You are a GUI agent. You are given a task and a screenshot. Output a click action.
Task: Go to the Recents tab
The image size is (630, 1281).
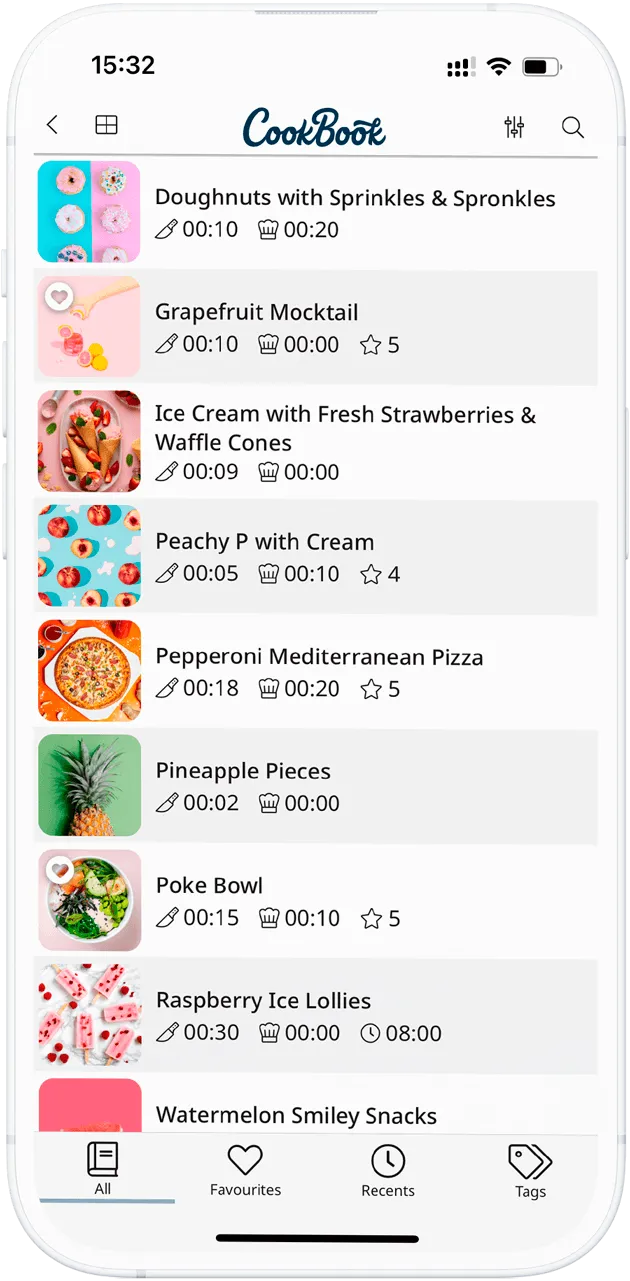[388, 1170]
